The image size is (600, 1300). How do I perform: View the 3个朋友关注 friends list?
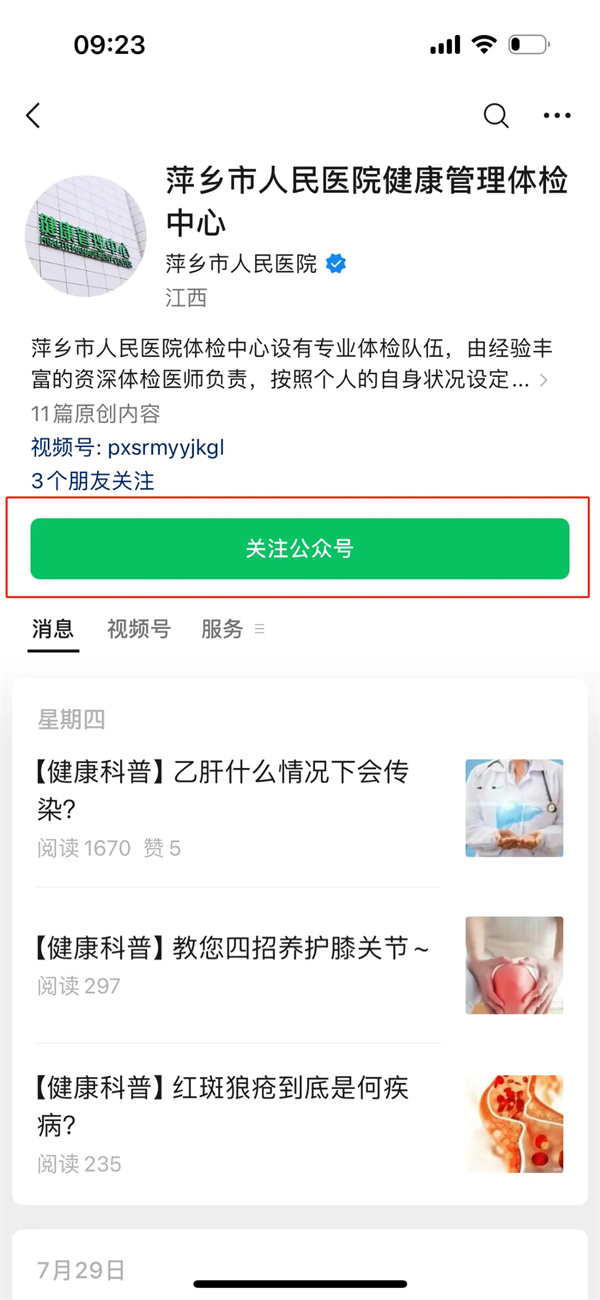pyautogui.click(x=93, y=480)
